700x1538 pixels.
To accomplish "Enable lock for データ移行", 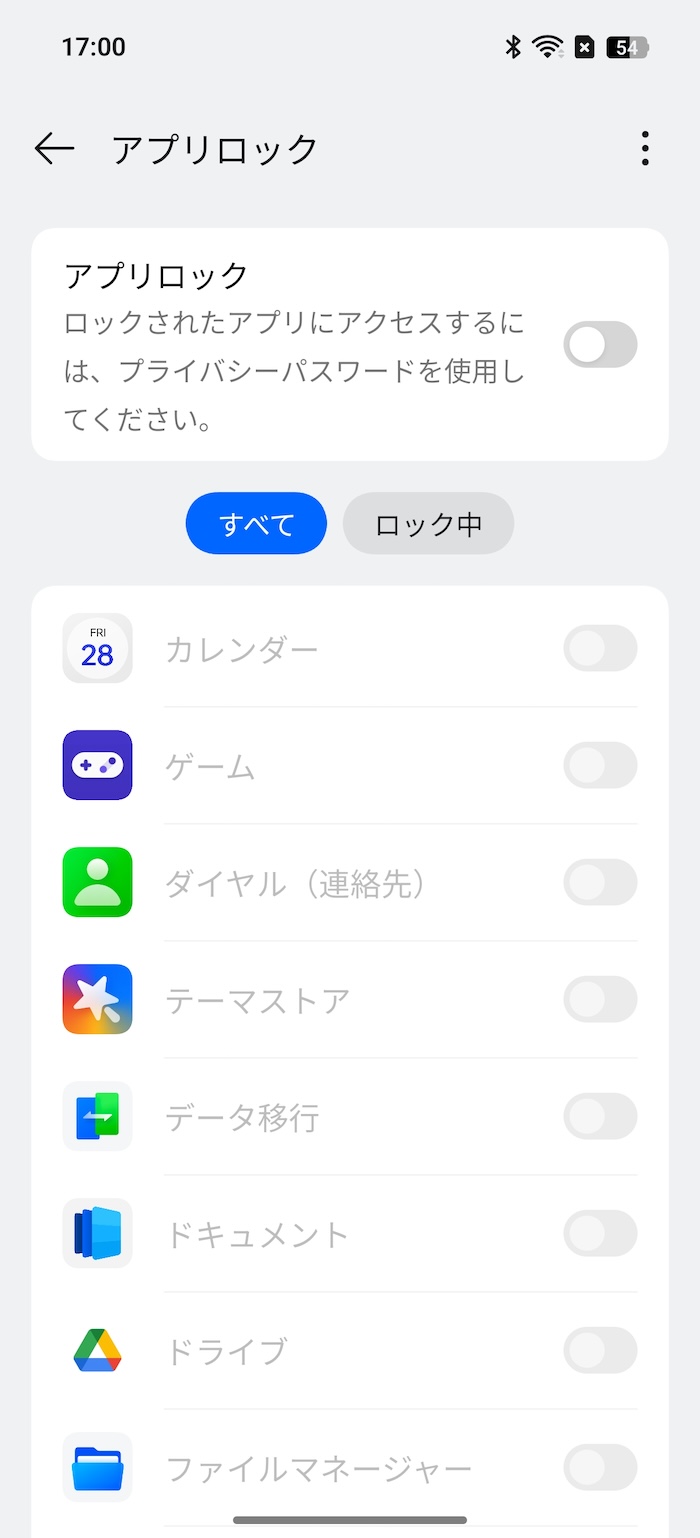I will (x=600, y=1116).
